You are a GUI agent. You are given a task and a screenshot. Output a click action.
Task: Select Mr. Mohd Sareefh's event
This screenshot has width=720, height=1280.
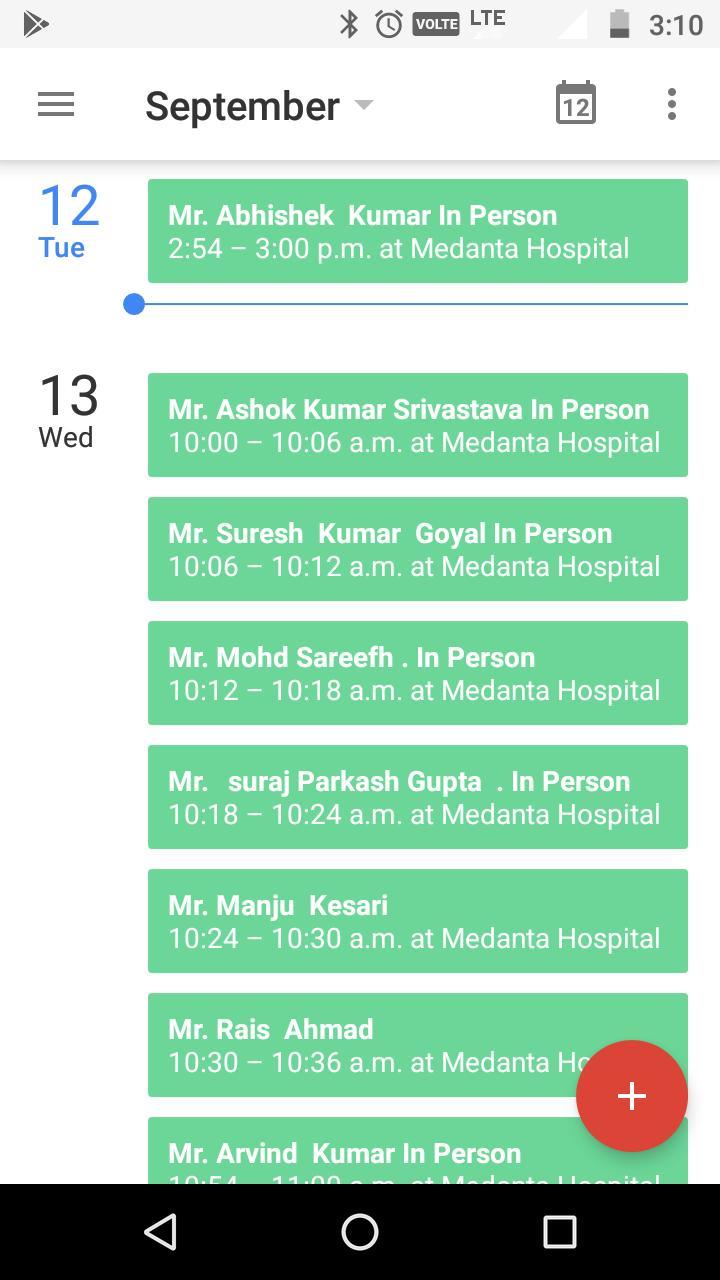tap(417, 673)
